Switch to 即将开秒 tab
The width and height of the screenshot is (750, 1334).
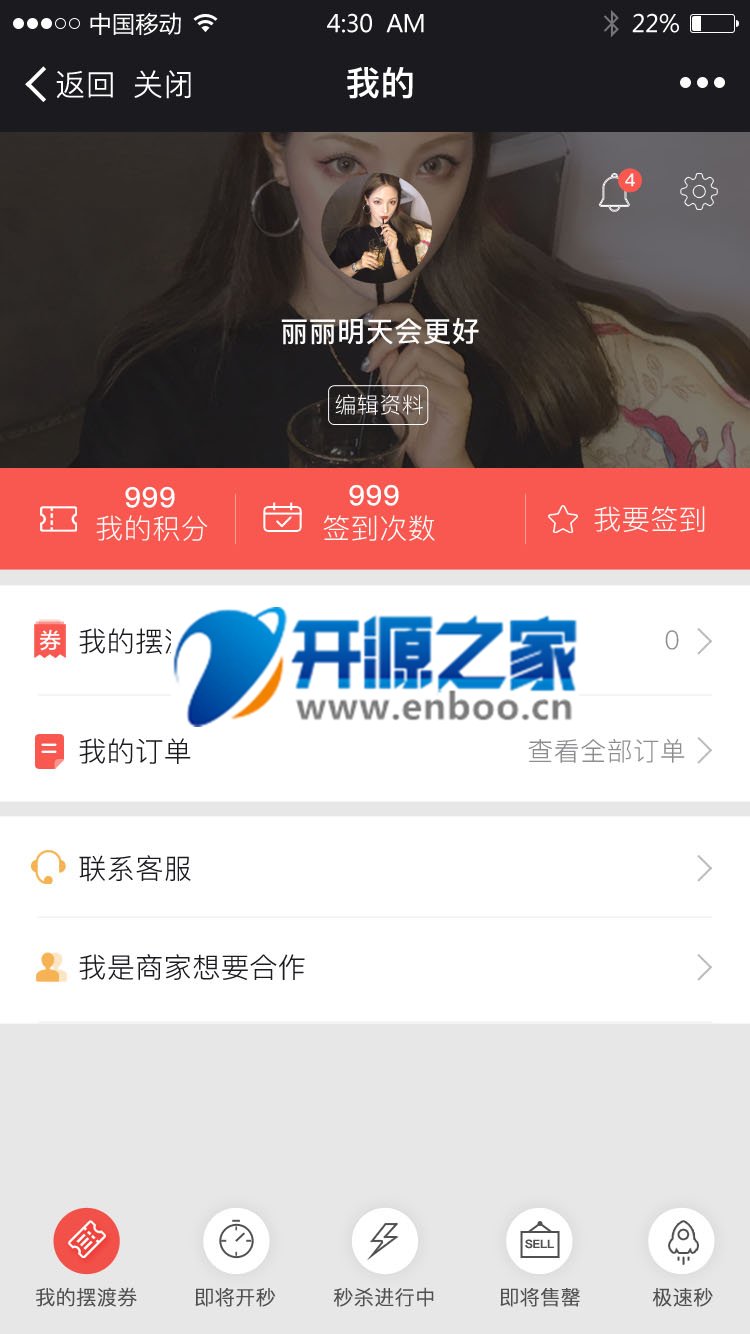tap(235, 1259)
